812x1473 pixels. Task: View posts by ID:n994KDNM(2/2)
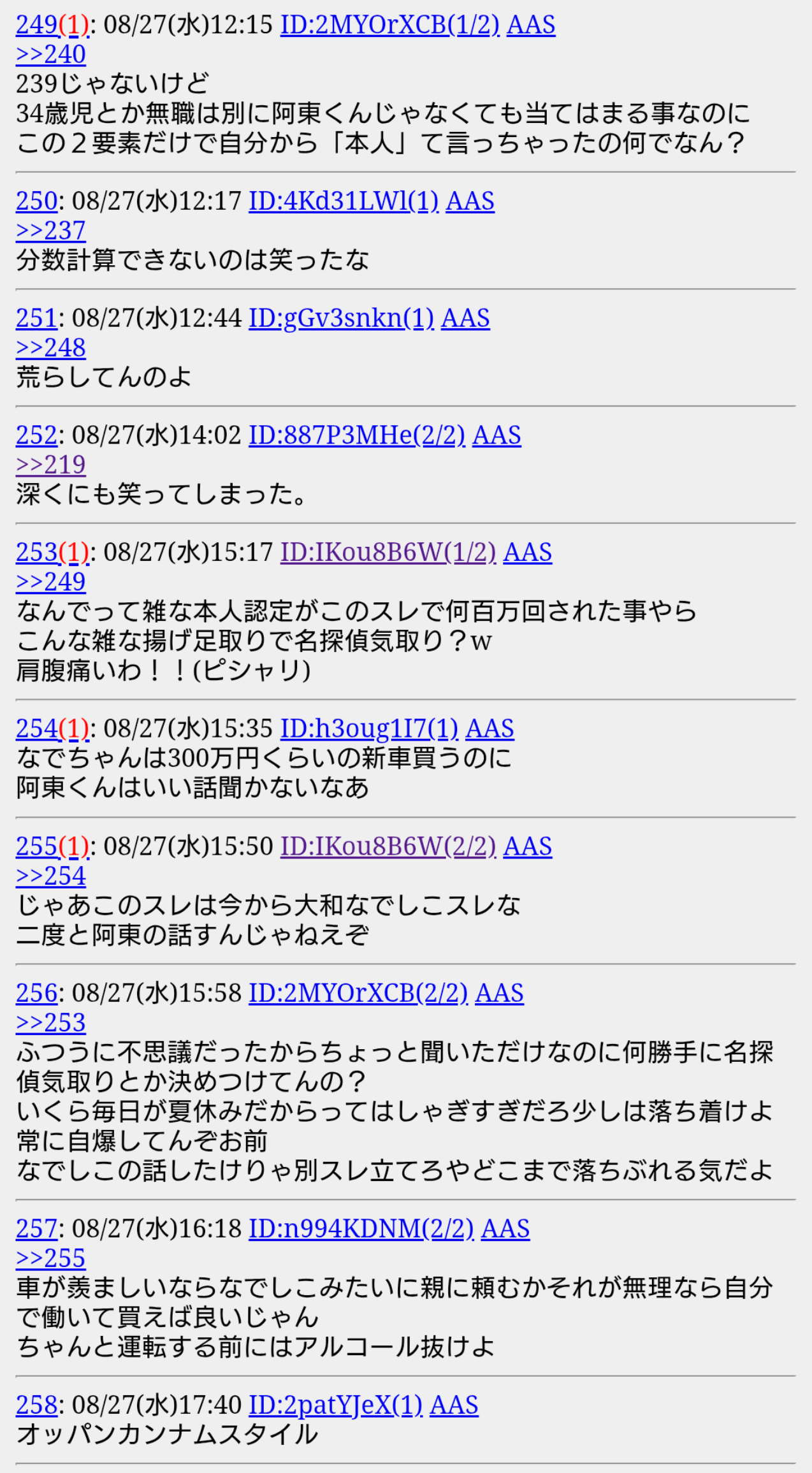click(361, 1229)
